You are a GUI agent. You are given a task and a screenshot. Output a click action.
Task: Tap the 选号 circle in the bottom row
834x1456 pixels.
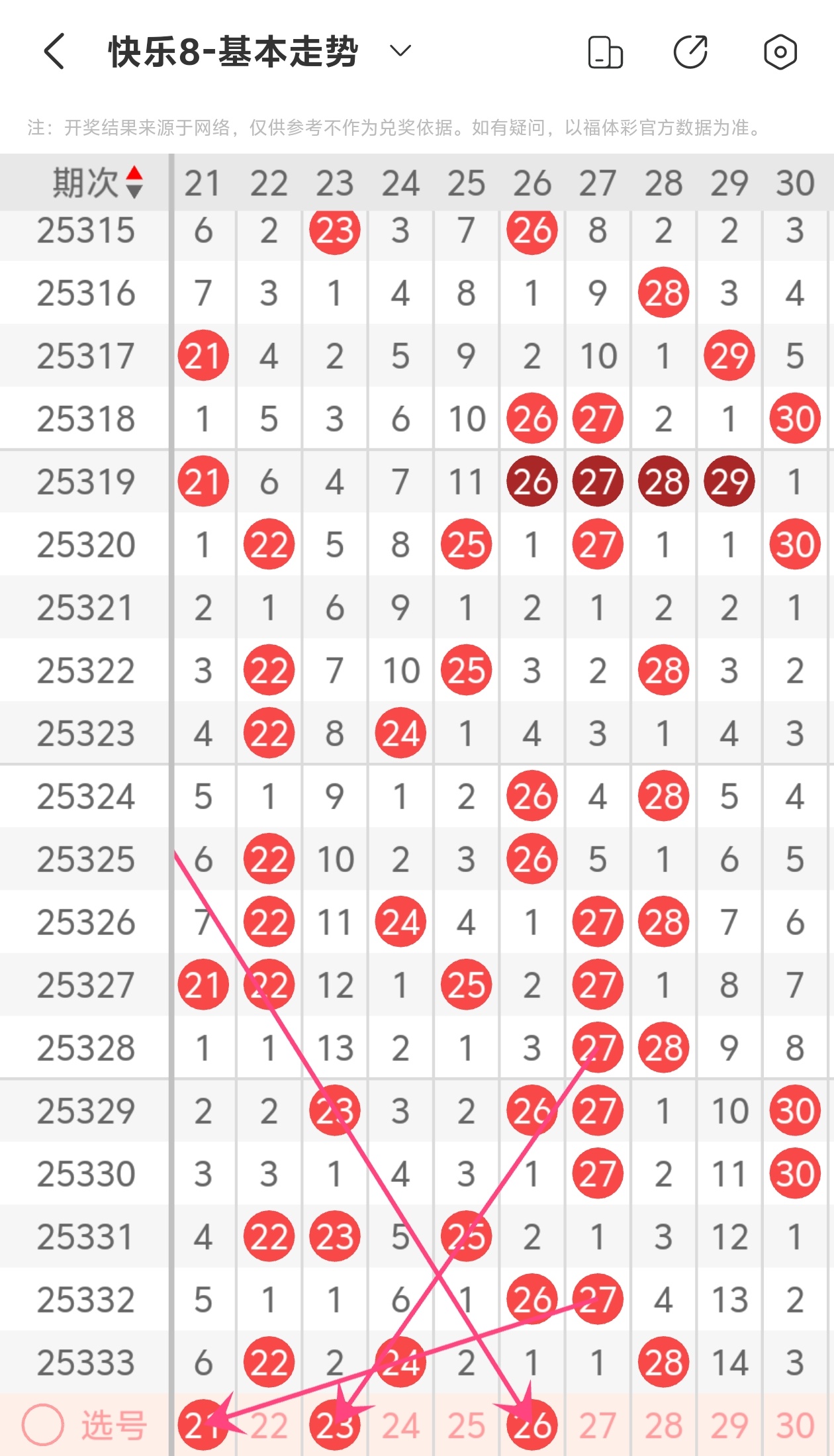coord(43,1425)
